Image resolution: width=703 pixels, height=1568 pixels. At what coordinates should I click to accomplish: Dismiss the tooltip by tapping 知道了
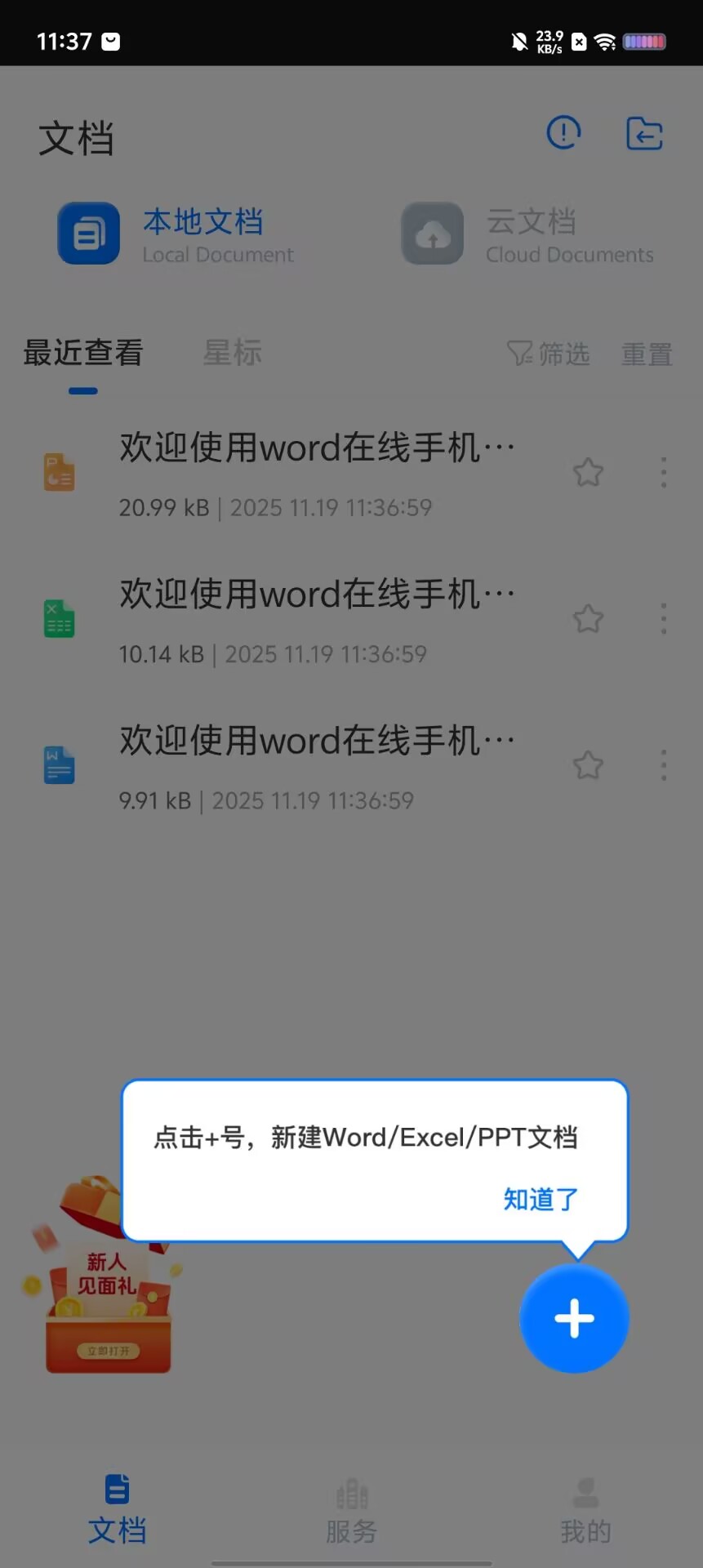pyautogui.click(x=539, y=1198)
